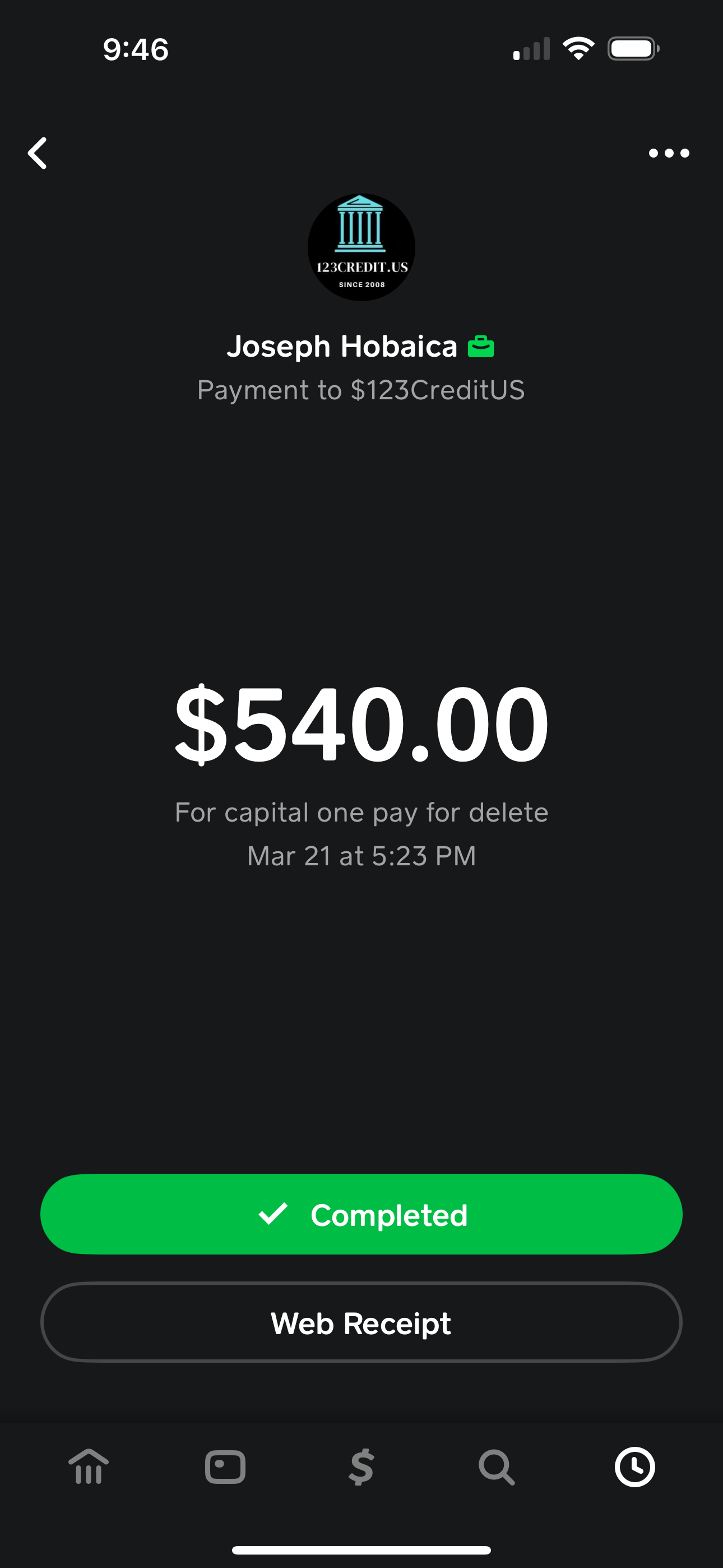This screenshot has width=723, height=1568.
Task: View the Web Receipt
Action: 361,1323
